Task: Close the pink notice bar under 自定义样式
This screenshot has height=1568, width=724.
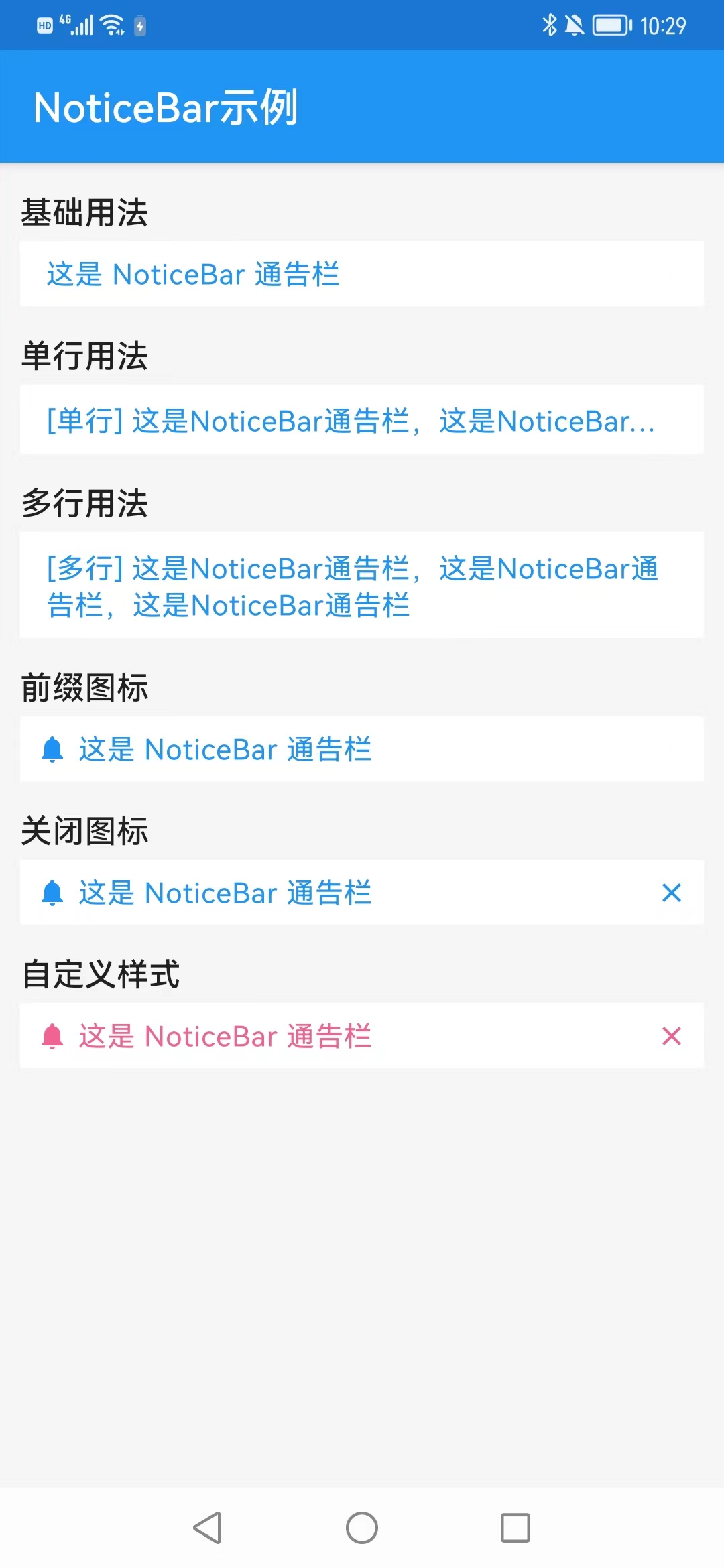Action: [x=671, y=1036]
